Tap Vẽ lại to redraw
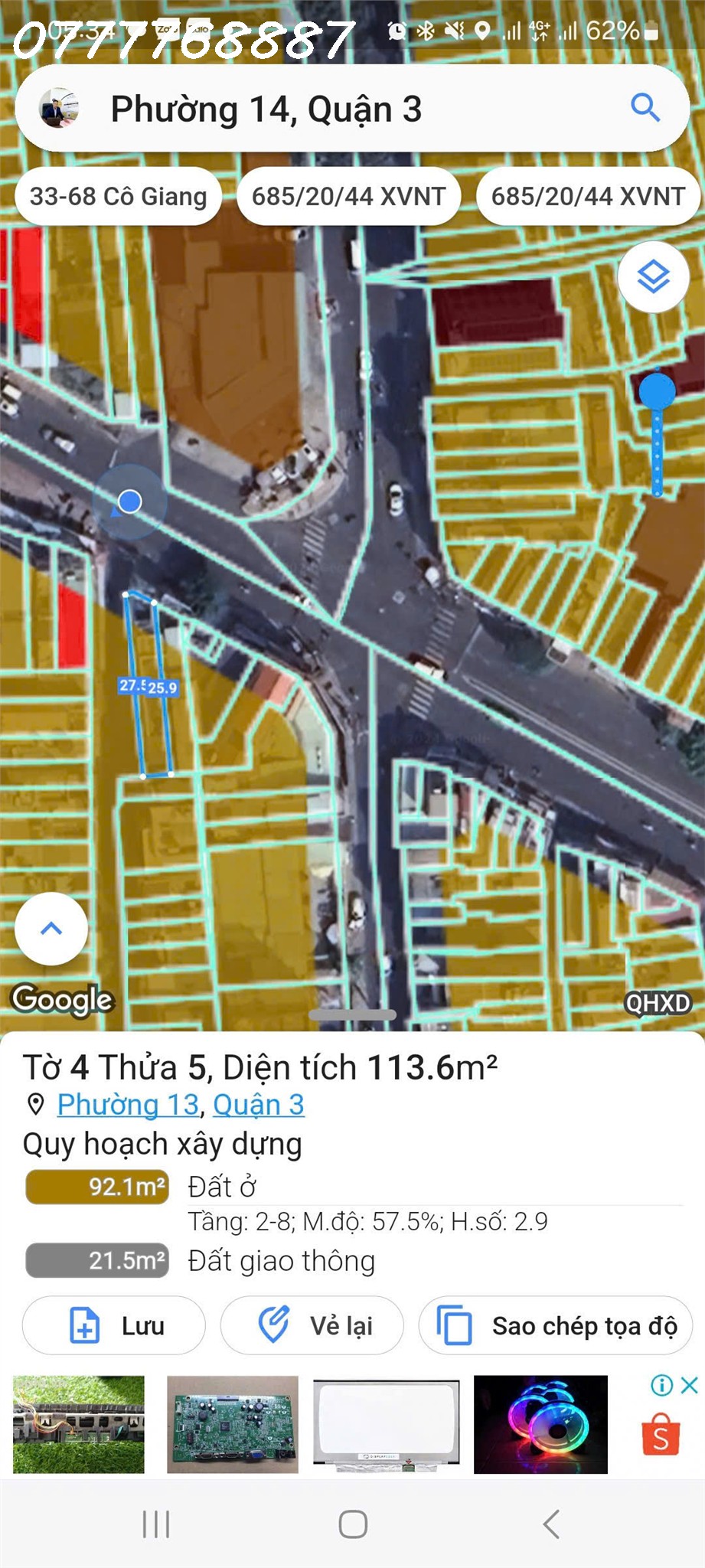Viewport: 705px width, 1568px height. [x=312, y=1325]
